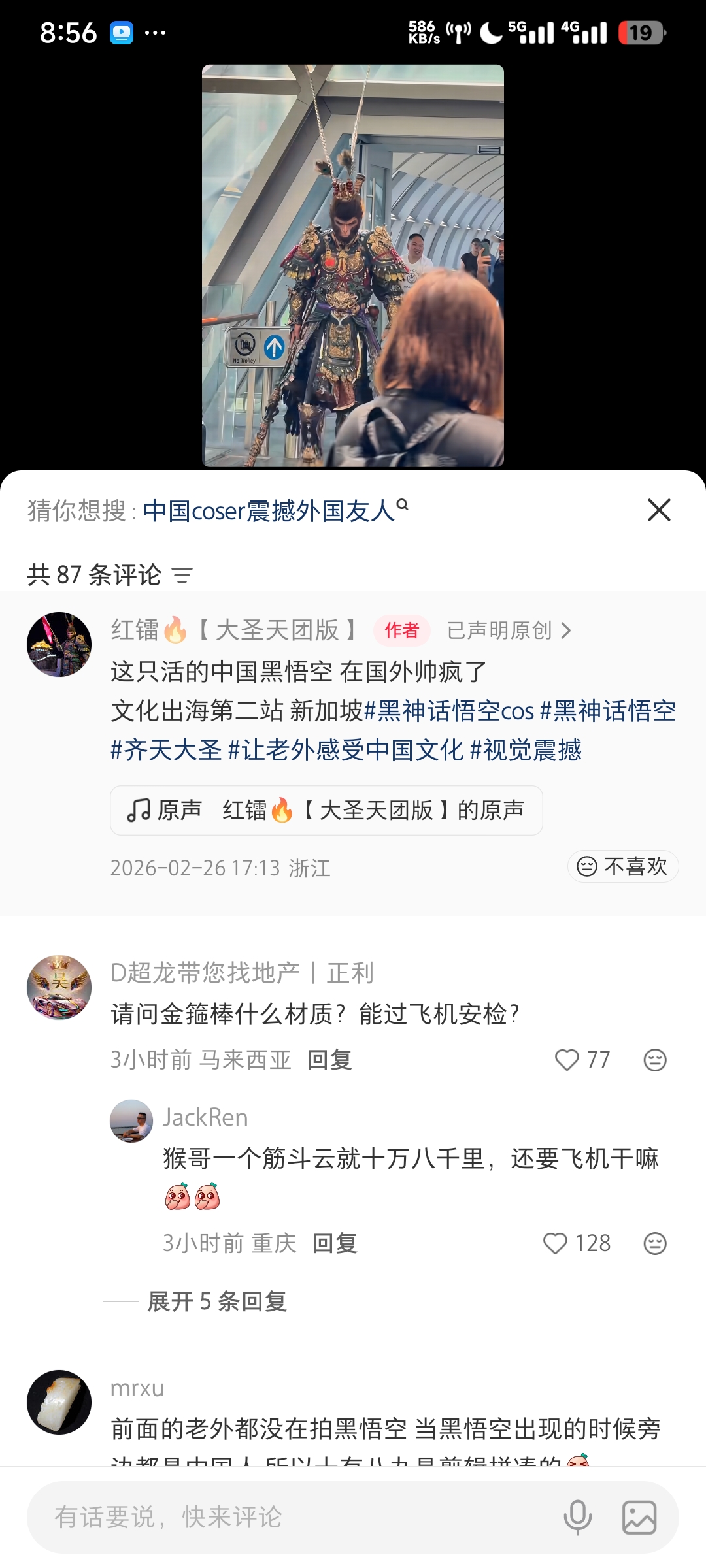Open the comment sort filter icon
The image size is (706, 1568).
182,576
